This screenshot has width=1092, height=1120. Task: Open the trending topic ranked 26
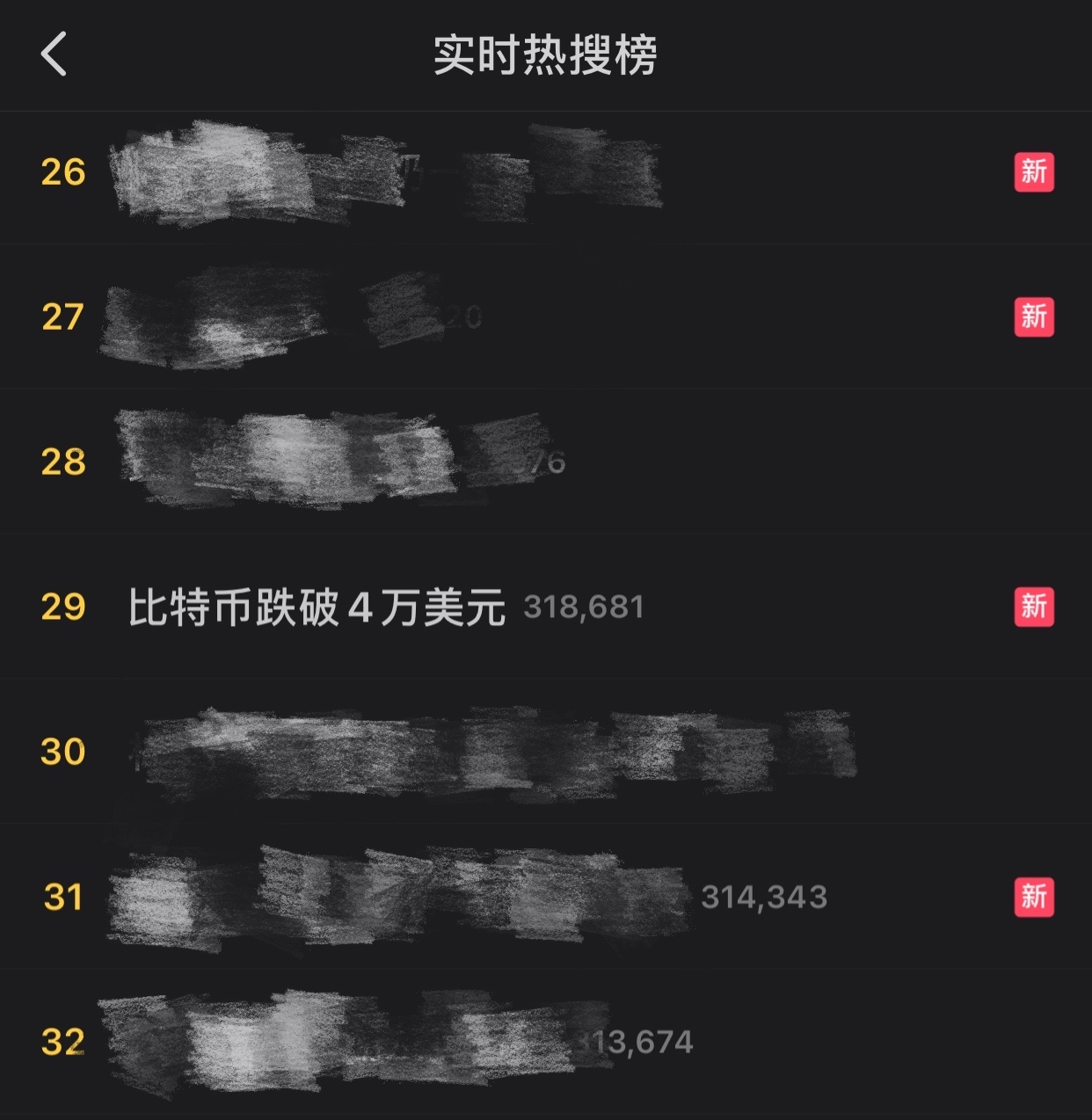point(387,172)
